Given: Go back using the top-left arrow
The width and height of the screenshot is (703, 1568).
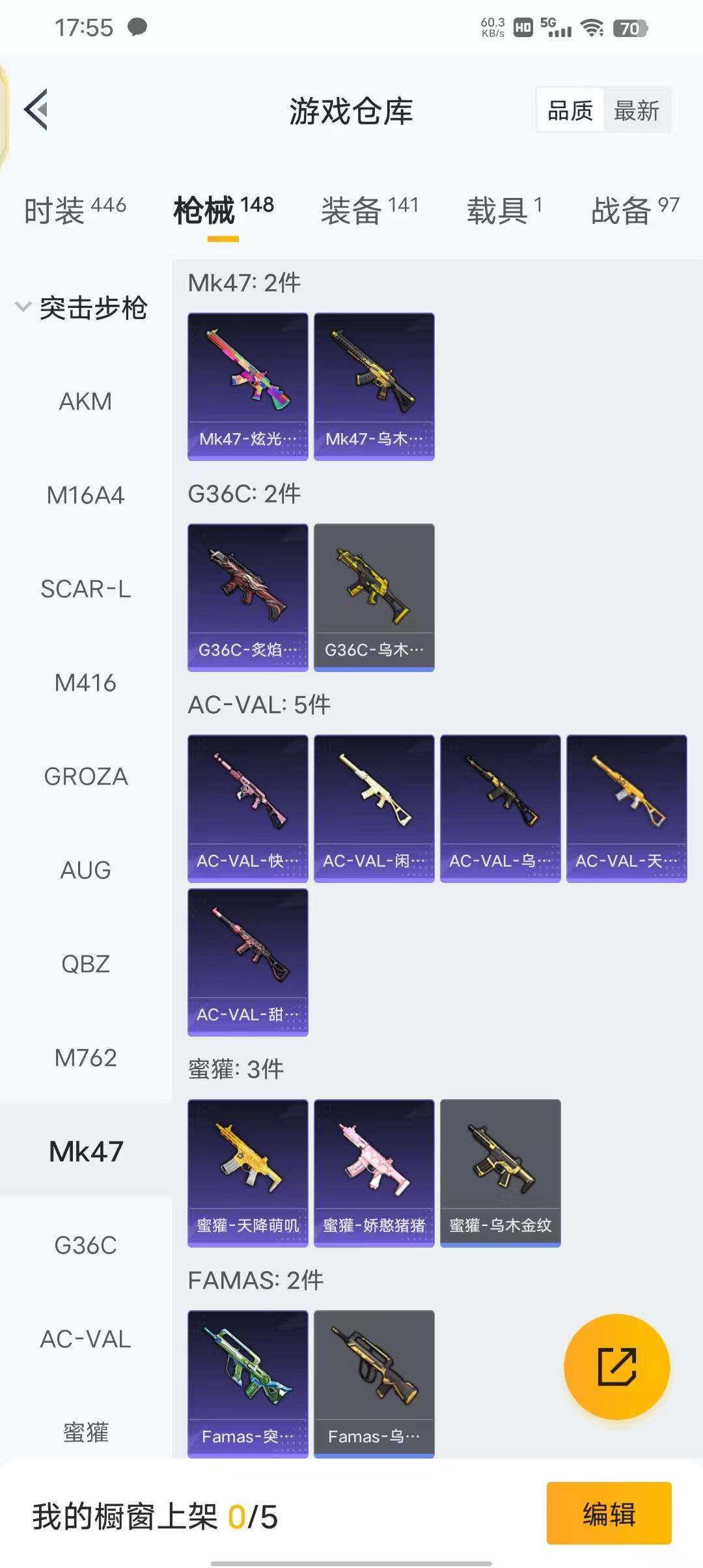Looking at the screenshot, I should coord(36,109).
